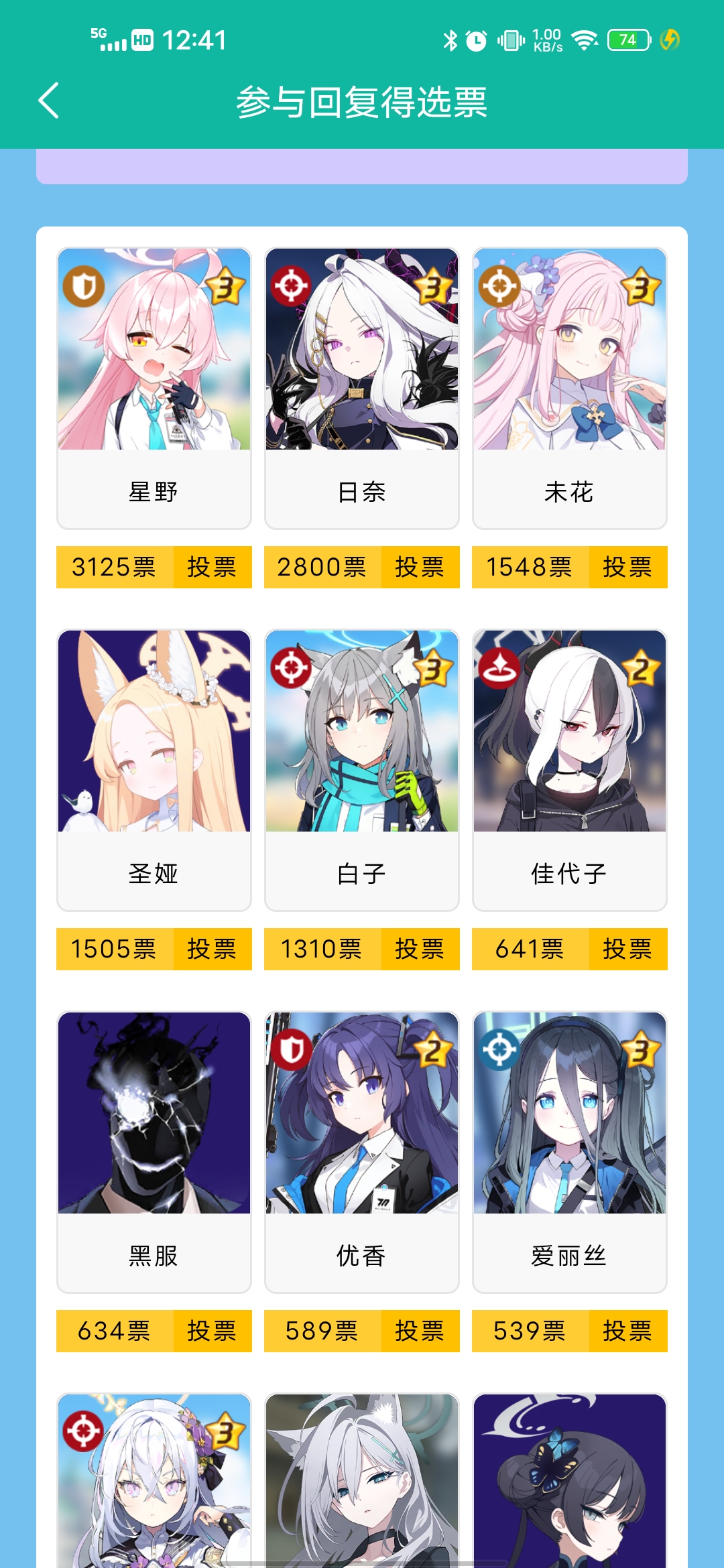Open the 圣娅 card

click(154, 769)
